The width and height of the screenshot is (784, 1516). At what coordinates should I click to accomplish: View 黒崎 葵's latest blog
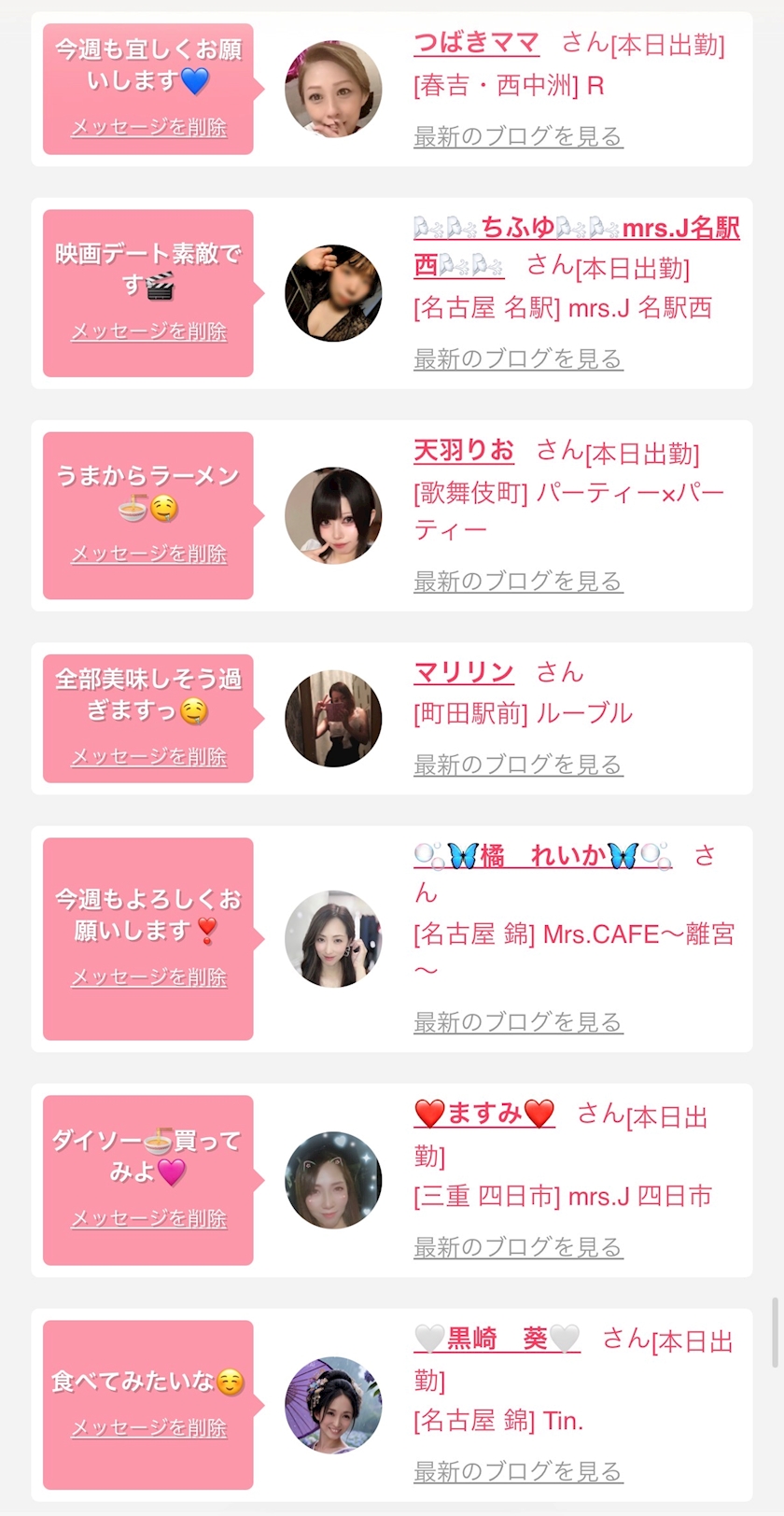[x=518, y=1472]
